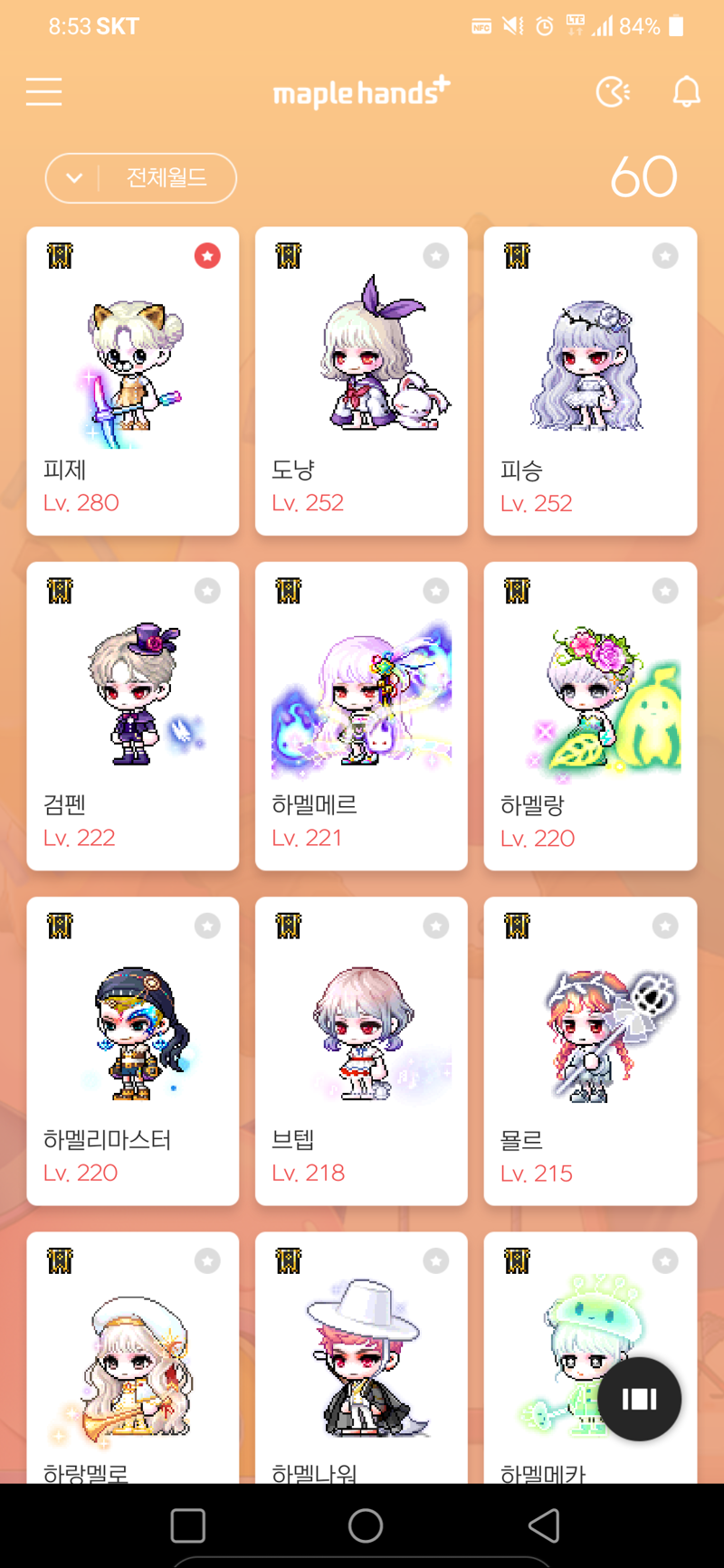This screenshot has width=724, height=1568.
Task: Go back with system back button
Action: coord(544,1525)
